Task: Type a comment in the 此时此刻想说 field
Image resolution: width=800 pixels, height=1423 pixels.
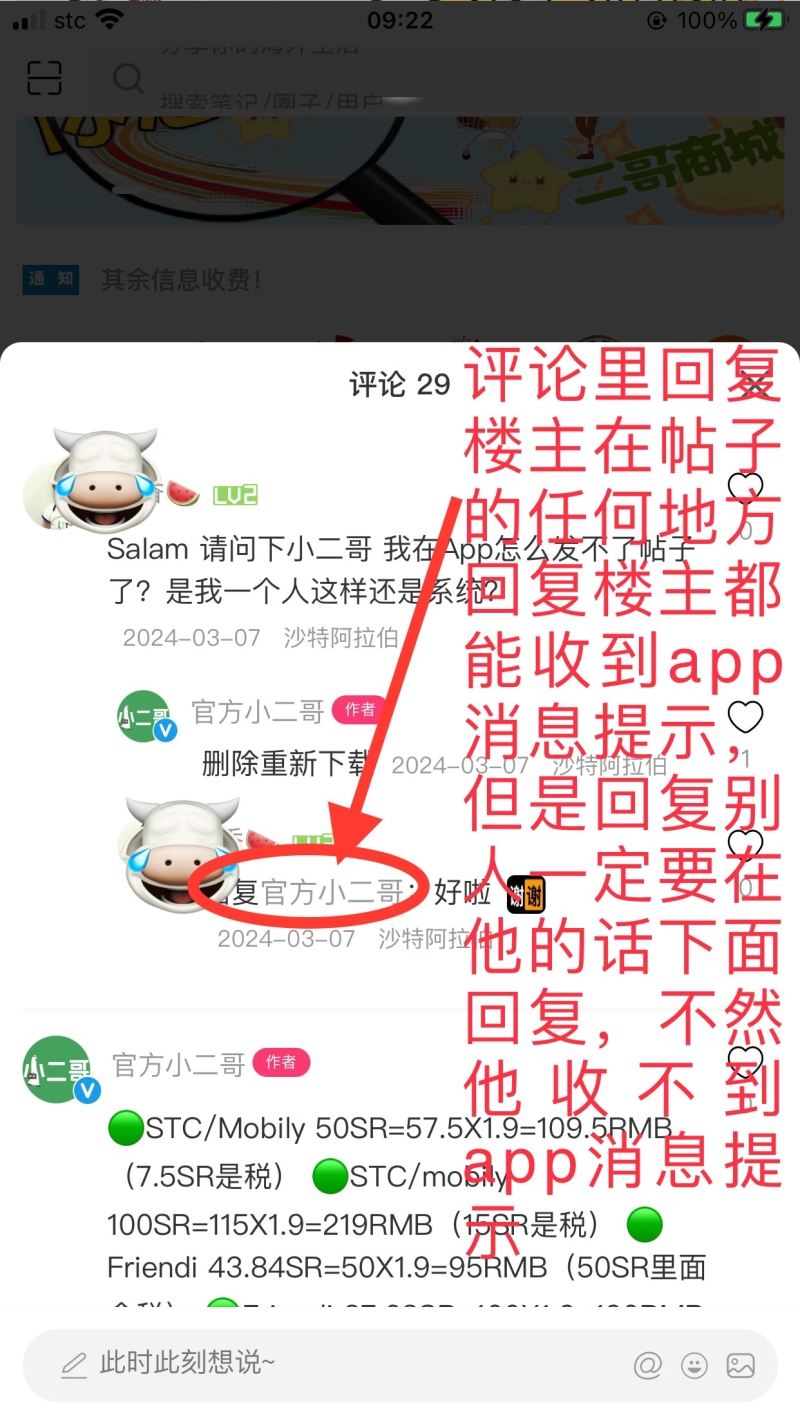Action: (x=300, y=1363)
